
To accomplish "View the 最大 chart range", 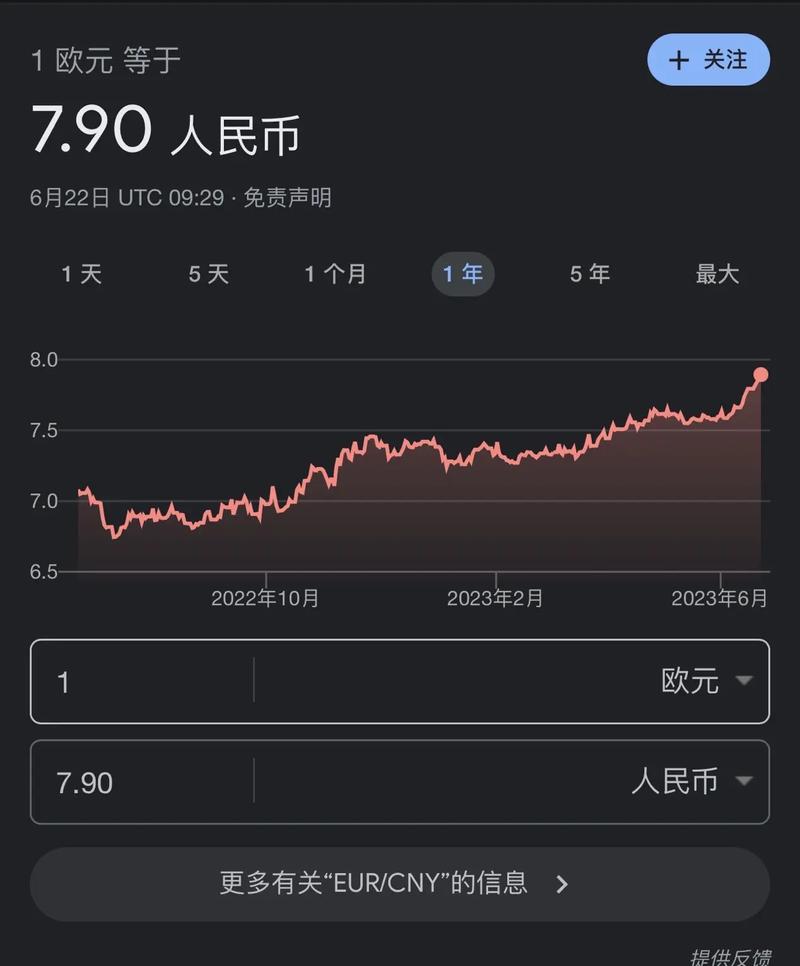I will (717, 274).
